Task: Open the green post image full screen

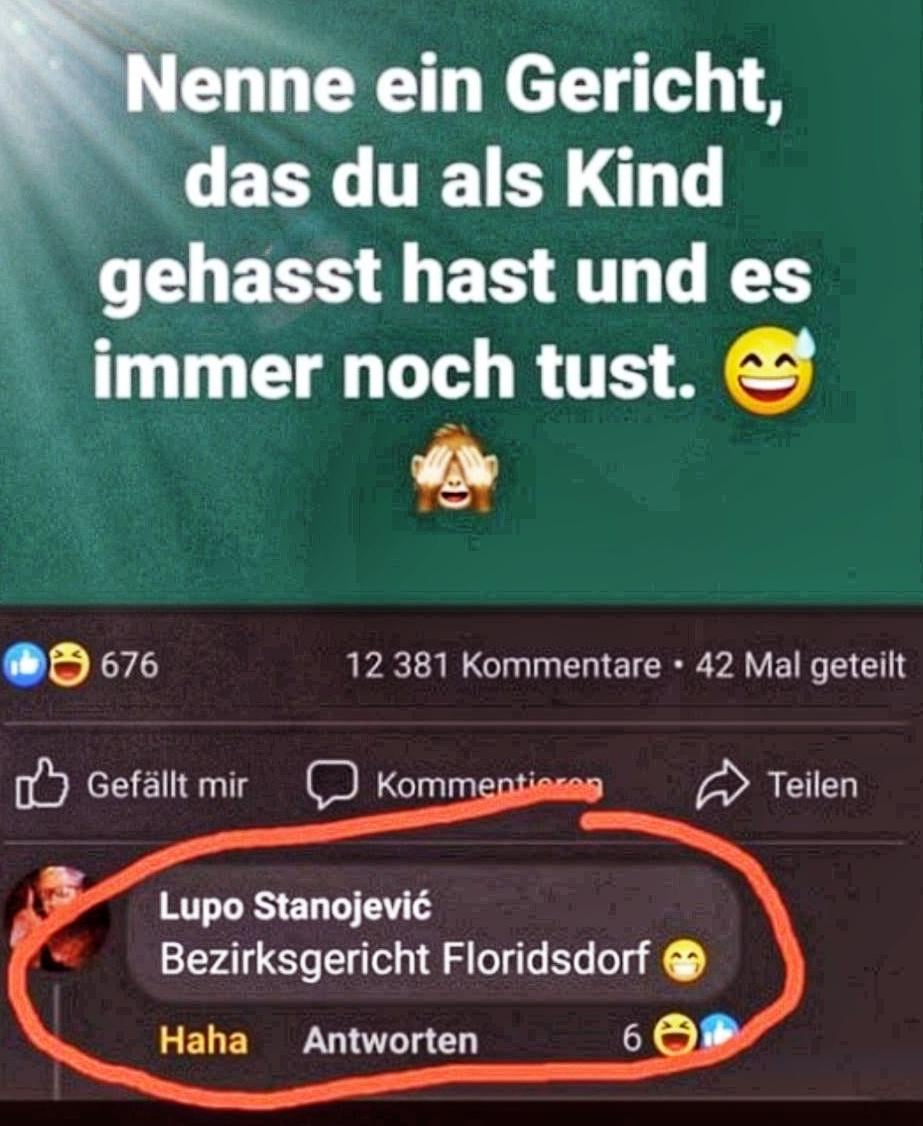Action: pos(460,300)
